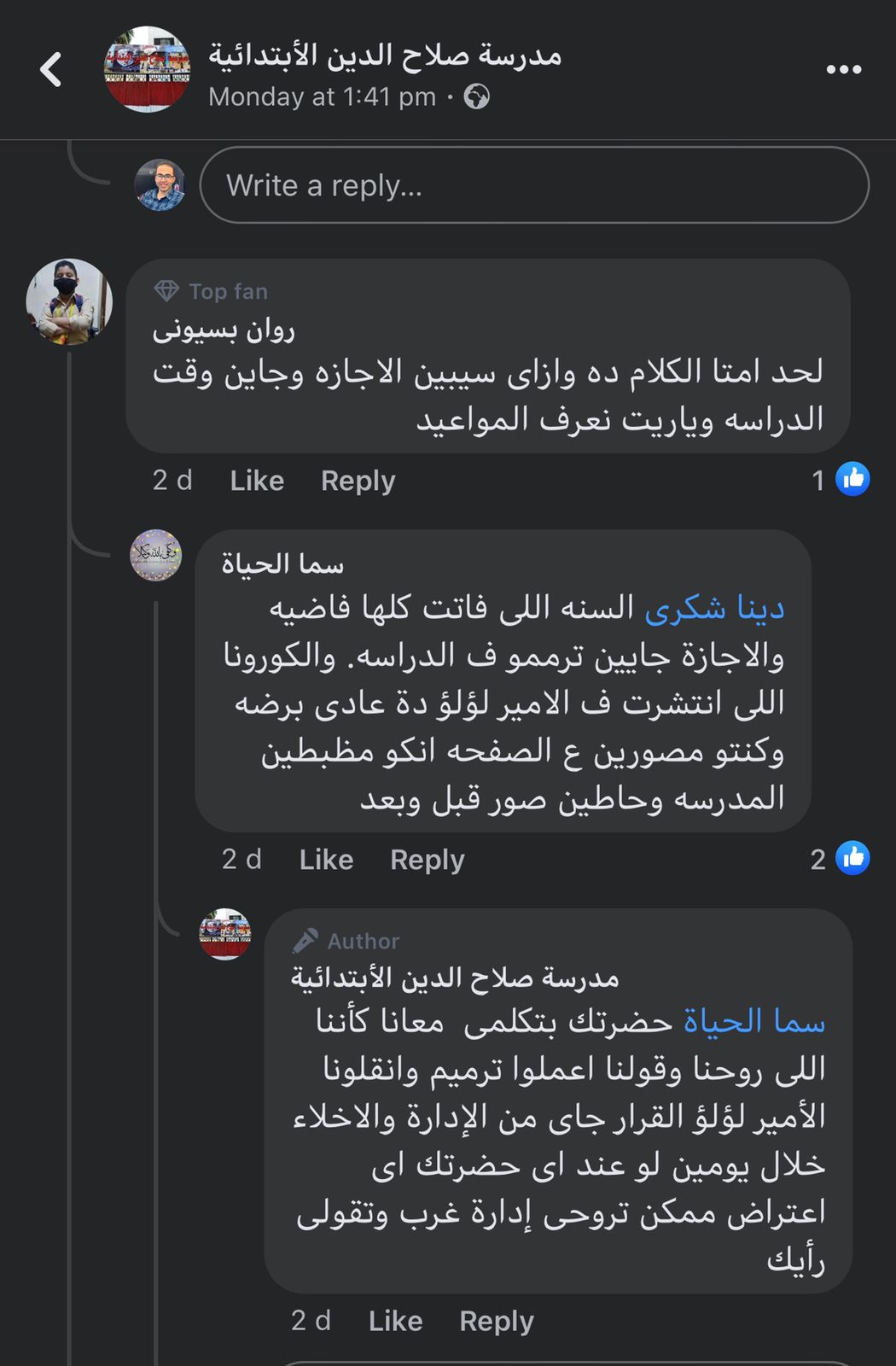Open سما الحياة's commenter profile picture

[156, 555]
